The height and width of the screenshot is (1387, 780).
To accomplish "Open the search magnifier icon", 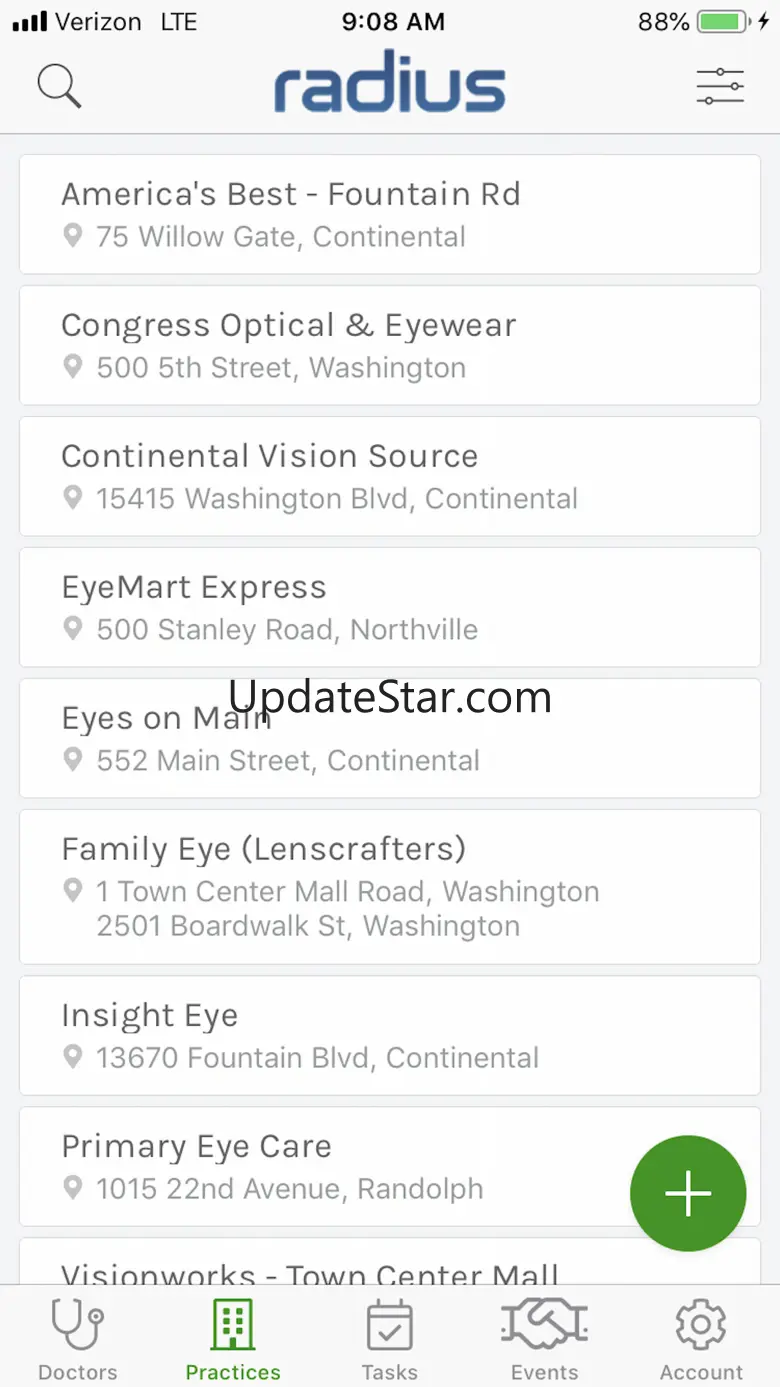I will (59, 87).
